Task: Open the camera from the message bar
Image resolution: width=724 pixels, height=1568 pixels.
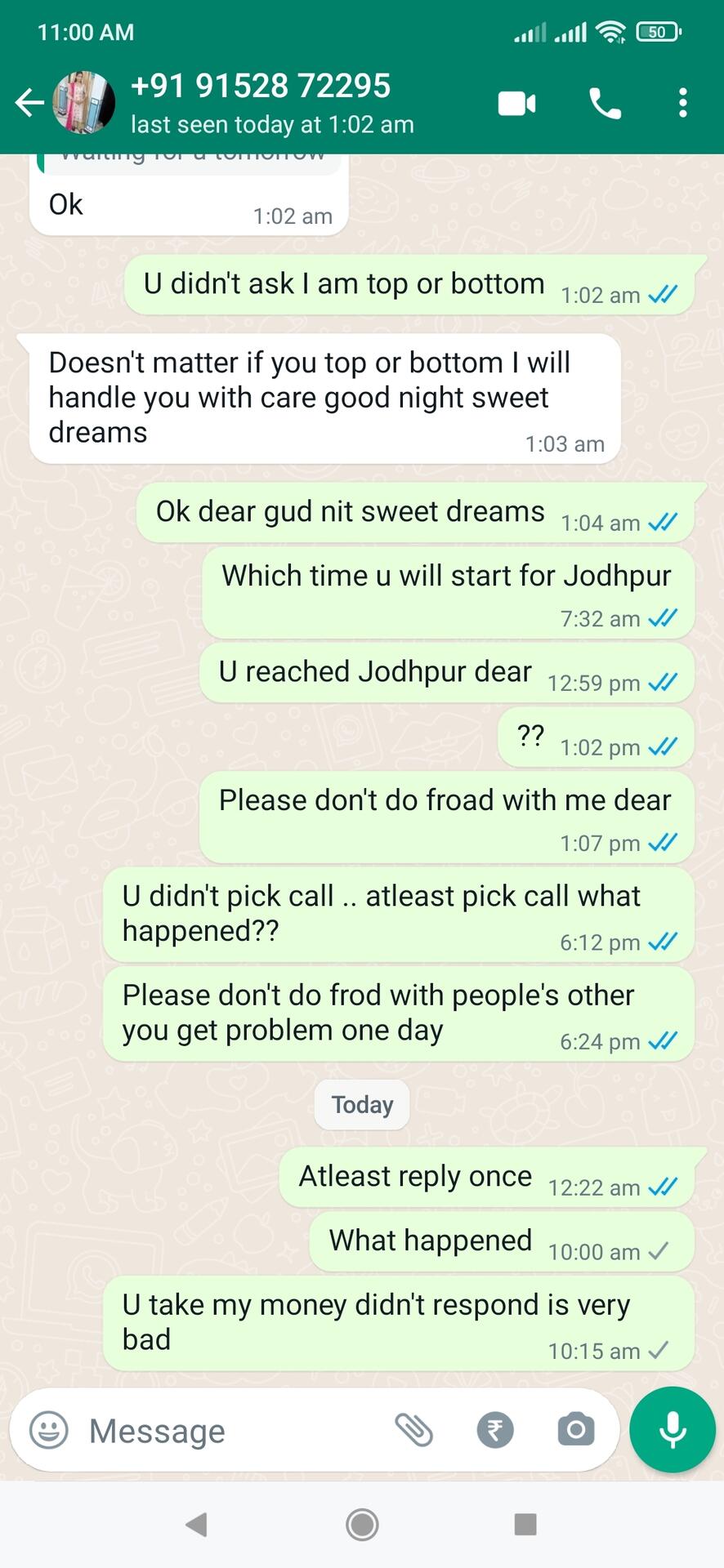Action: 575,1430
